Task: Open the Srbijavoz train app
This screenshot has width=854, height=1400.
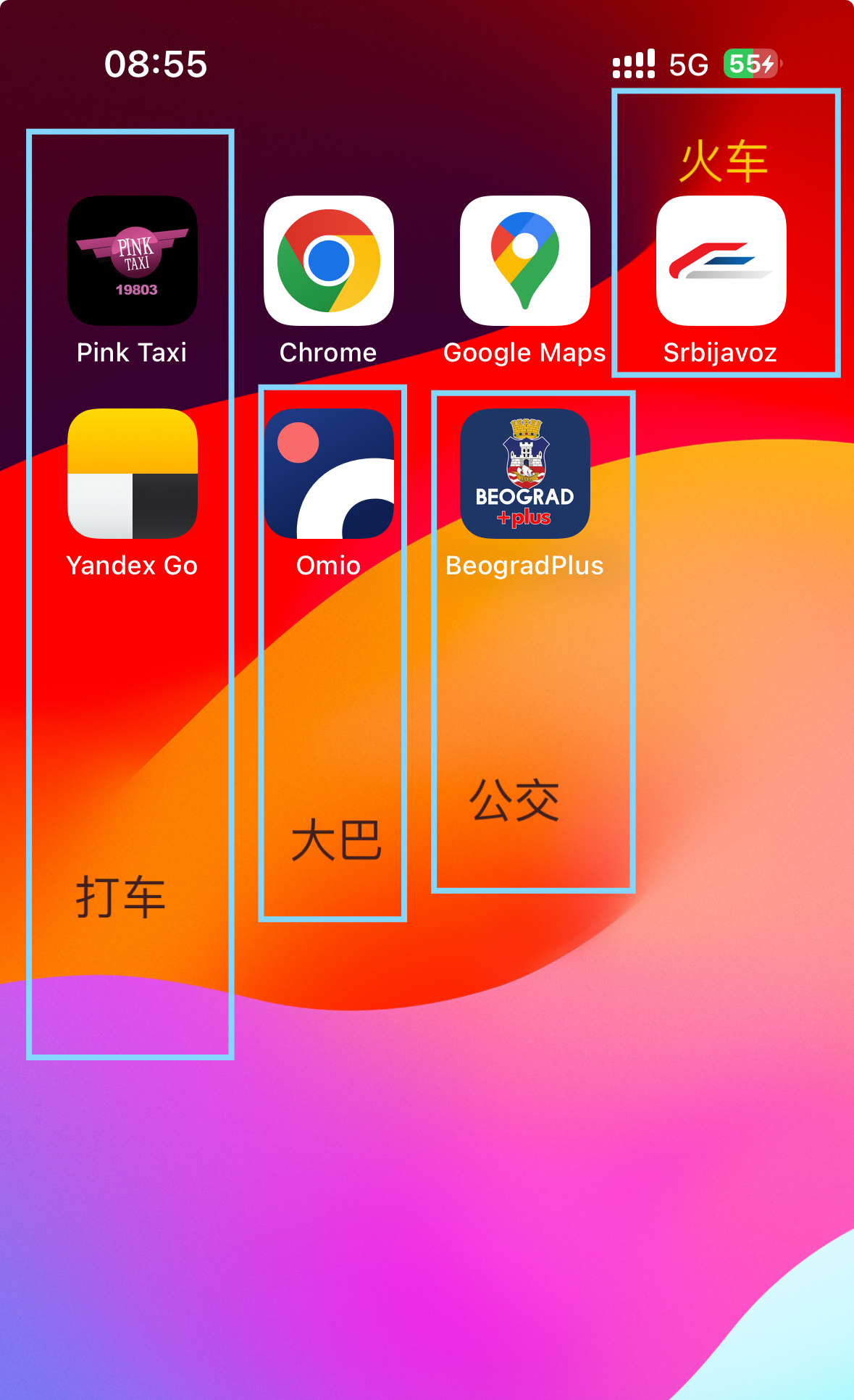Action: [721, 261]
